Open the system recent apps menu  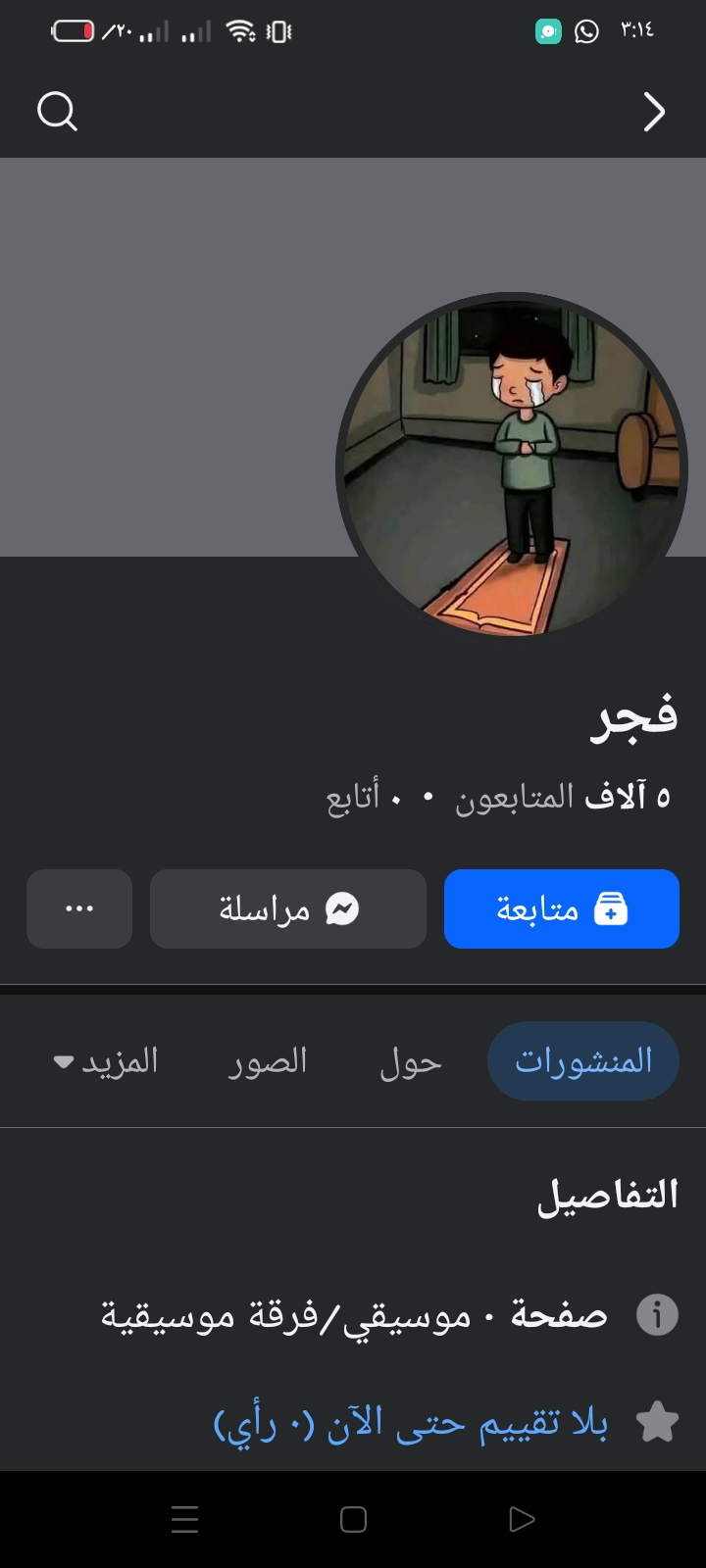point(184,1519)
